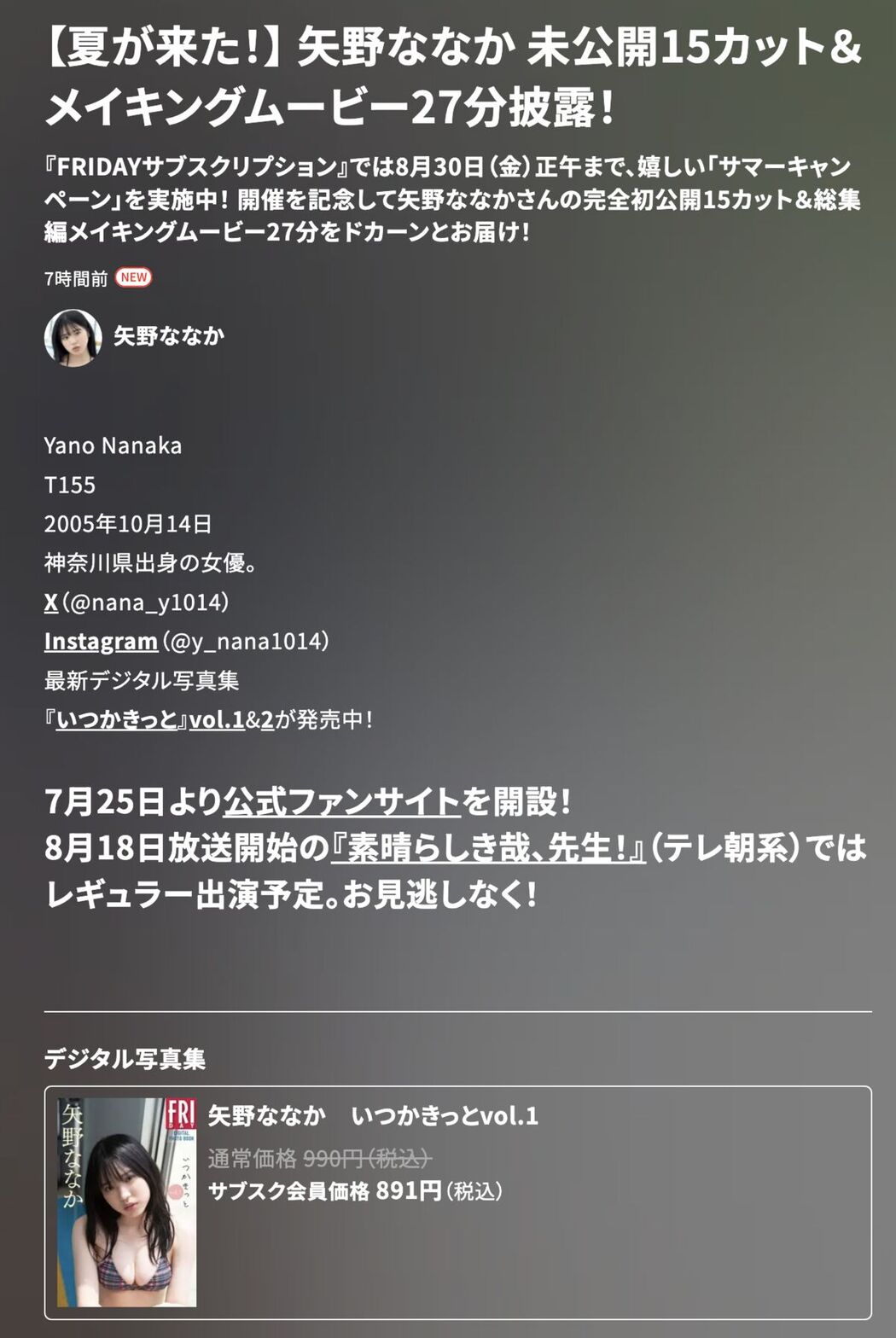Open the いつかきっとvol.1 digital photobook card

457,1201
